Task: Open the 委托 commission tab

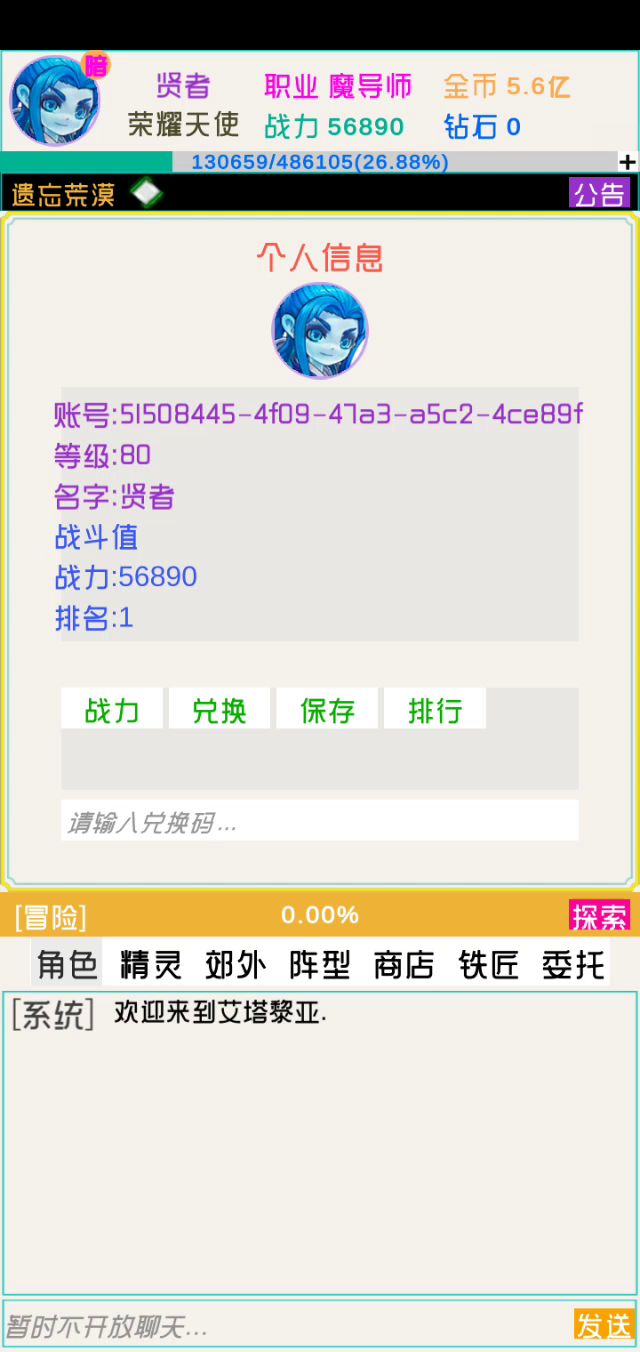Action: [x=573, y=964]
